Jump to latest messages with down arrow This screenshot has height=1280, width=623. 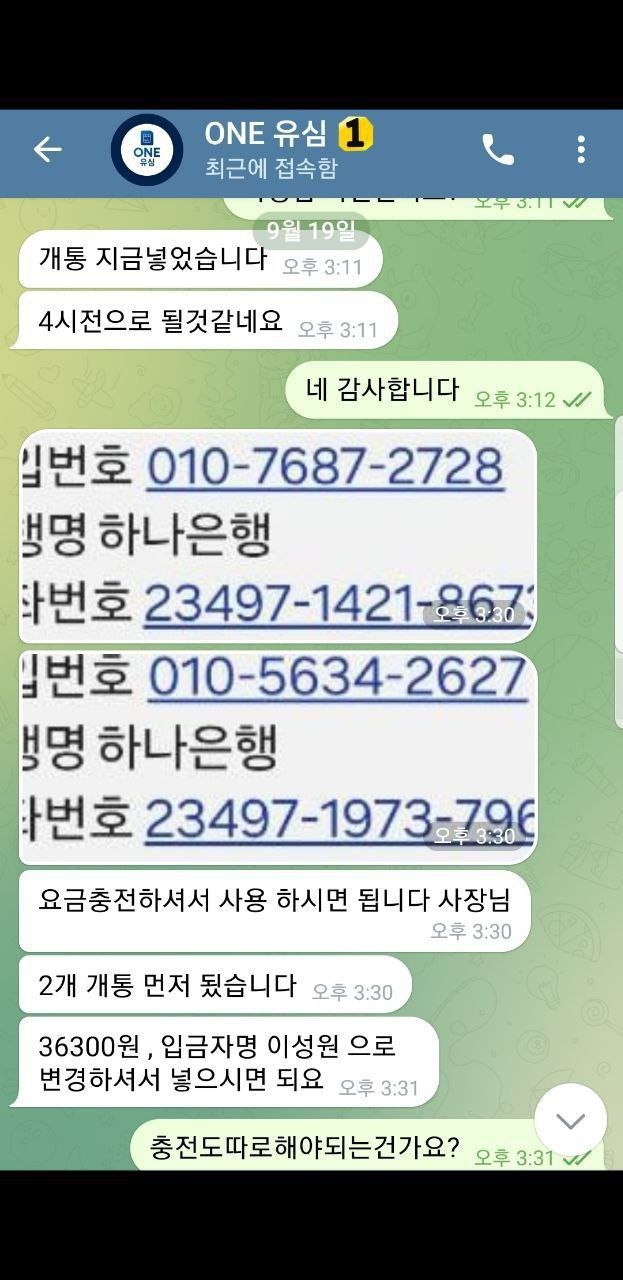pyautogui.click(x=570, y=1120)
